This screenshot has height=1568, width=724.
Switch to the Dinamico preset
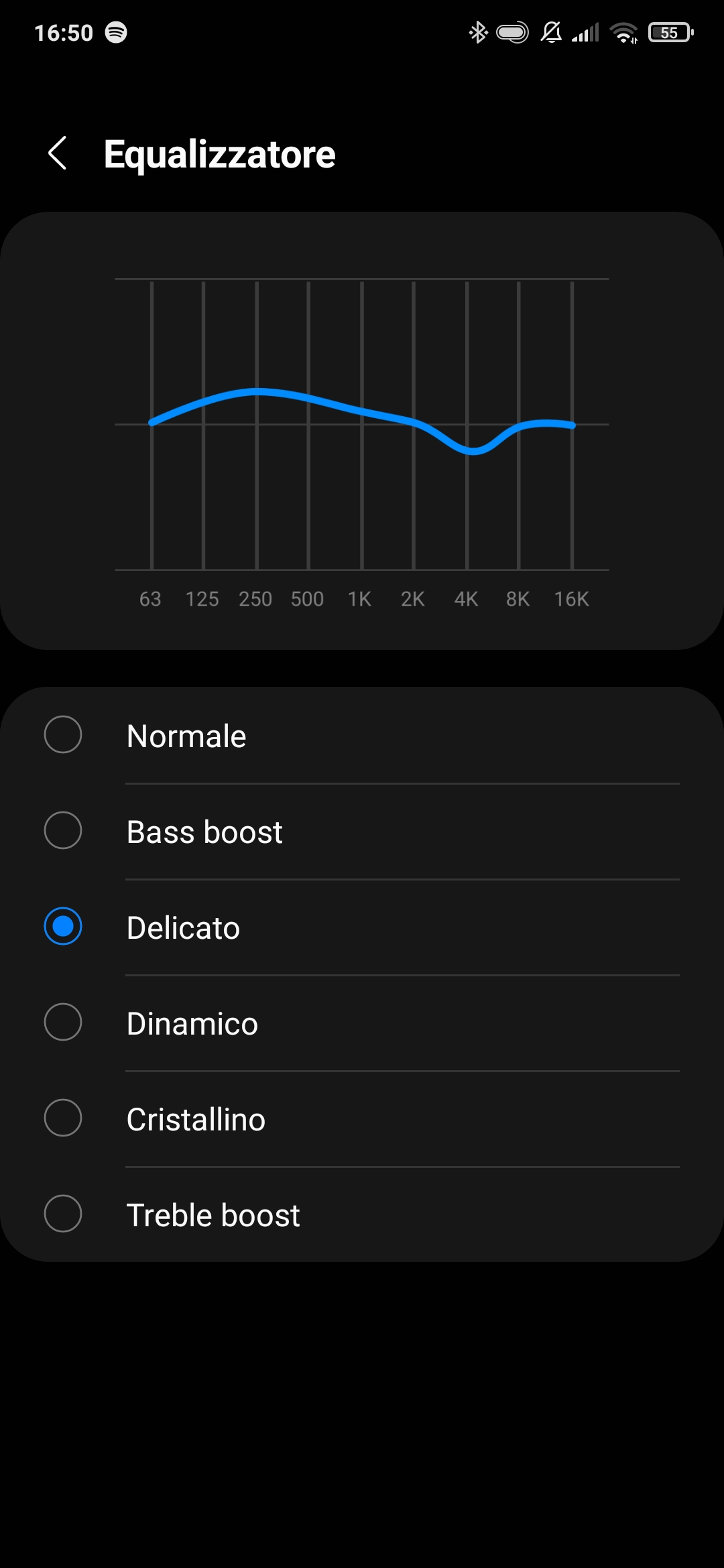point(63,1023)
